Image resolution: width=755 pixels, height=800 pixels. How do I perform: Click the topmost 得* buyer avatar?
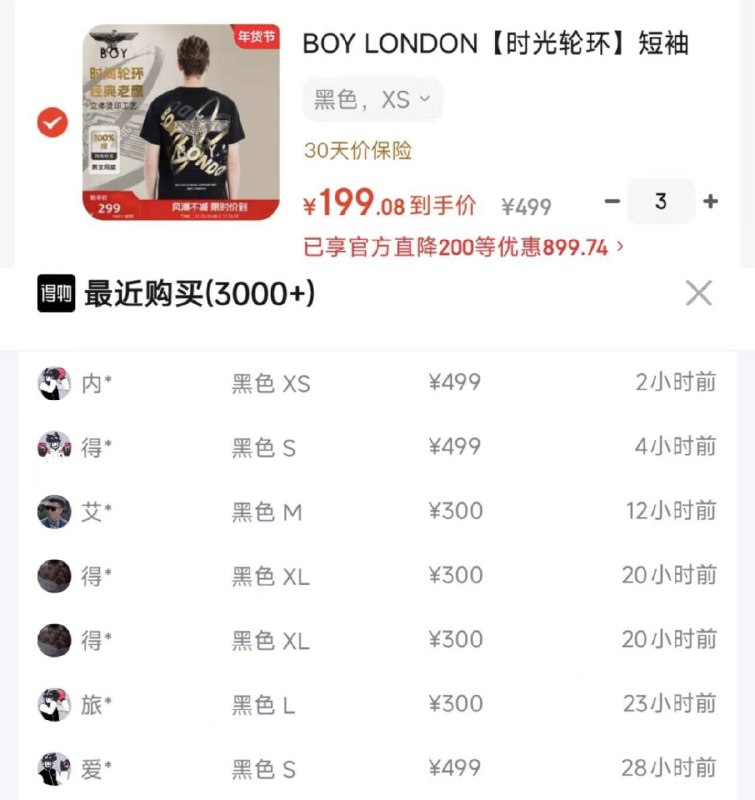55,444
